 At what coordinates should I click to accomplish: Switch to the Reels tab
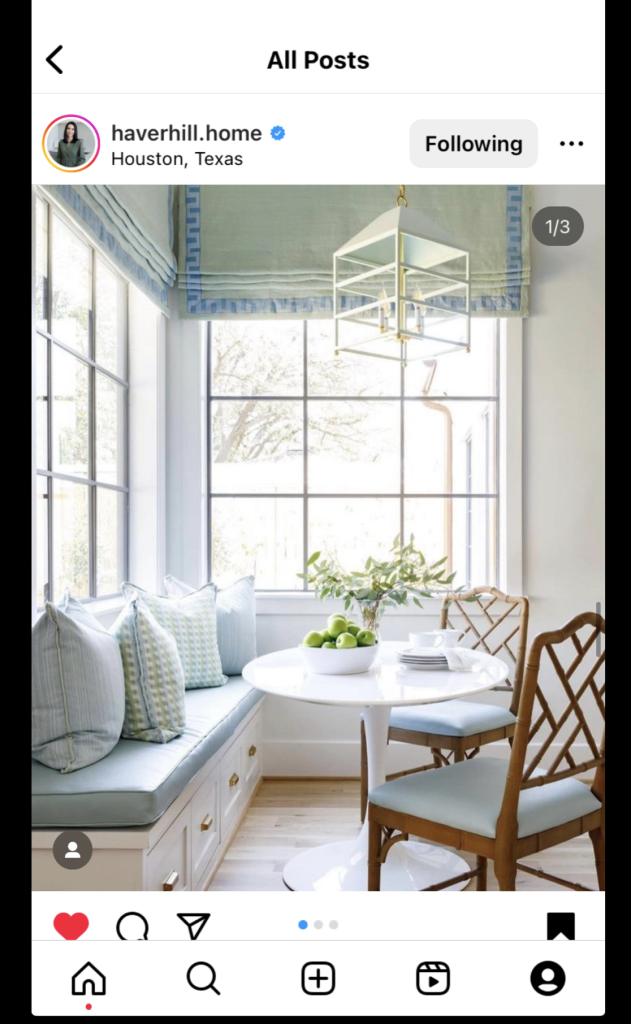(433, 978)
